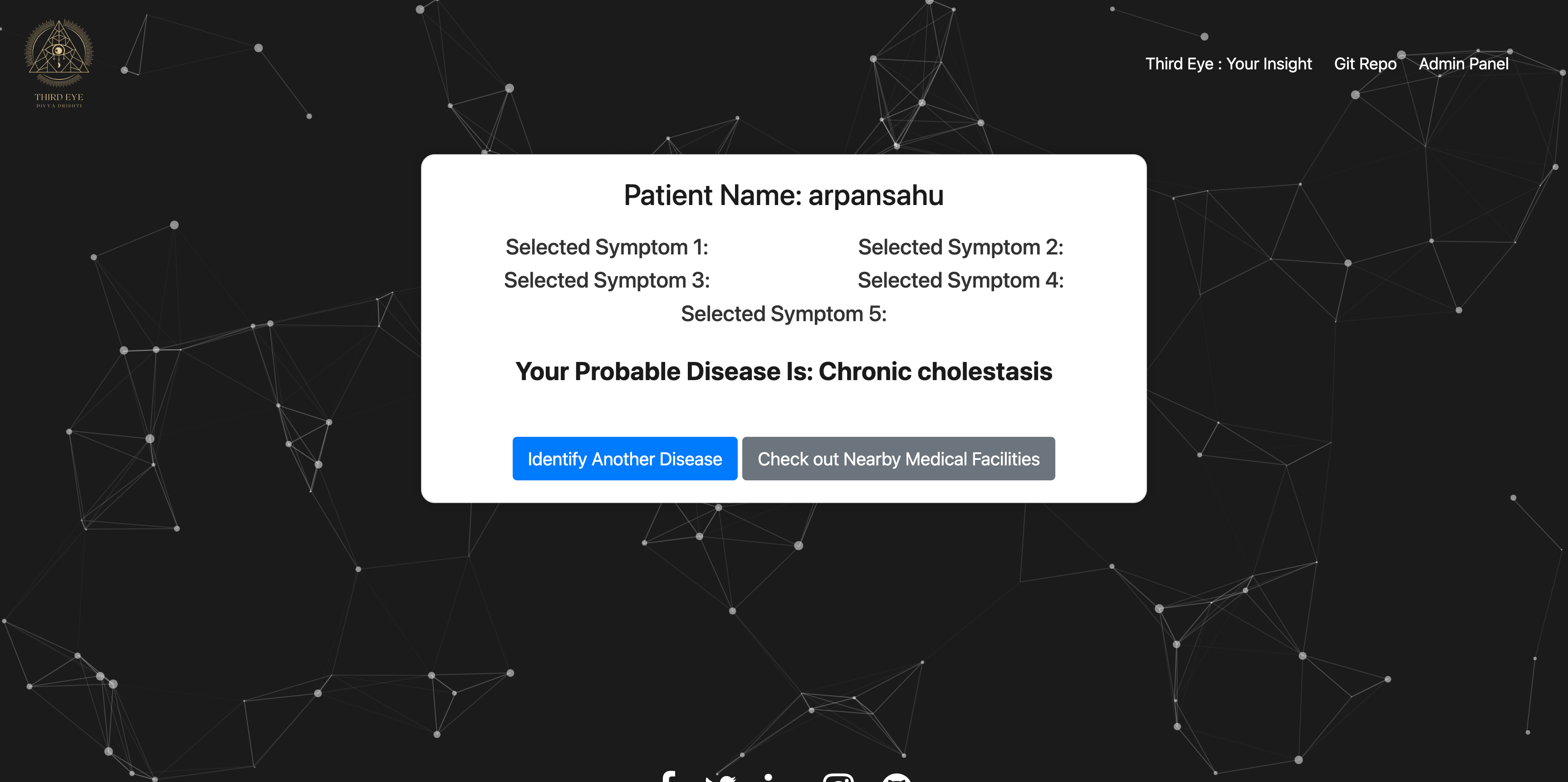Open the GitHub icon in the footer
The width and height of the screenshot is (1568, 782).
point(896,778)
